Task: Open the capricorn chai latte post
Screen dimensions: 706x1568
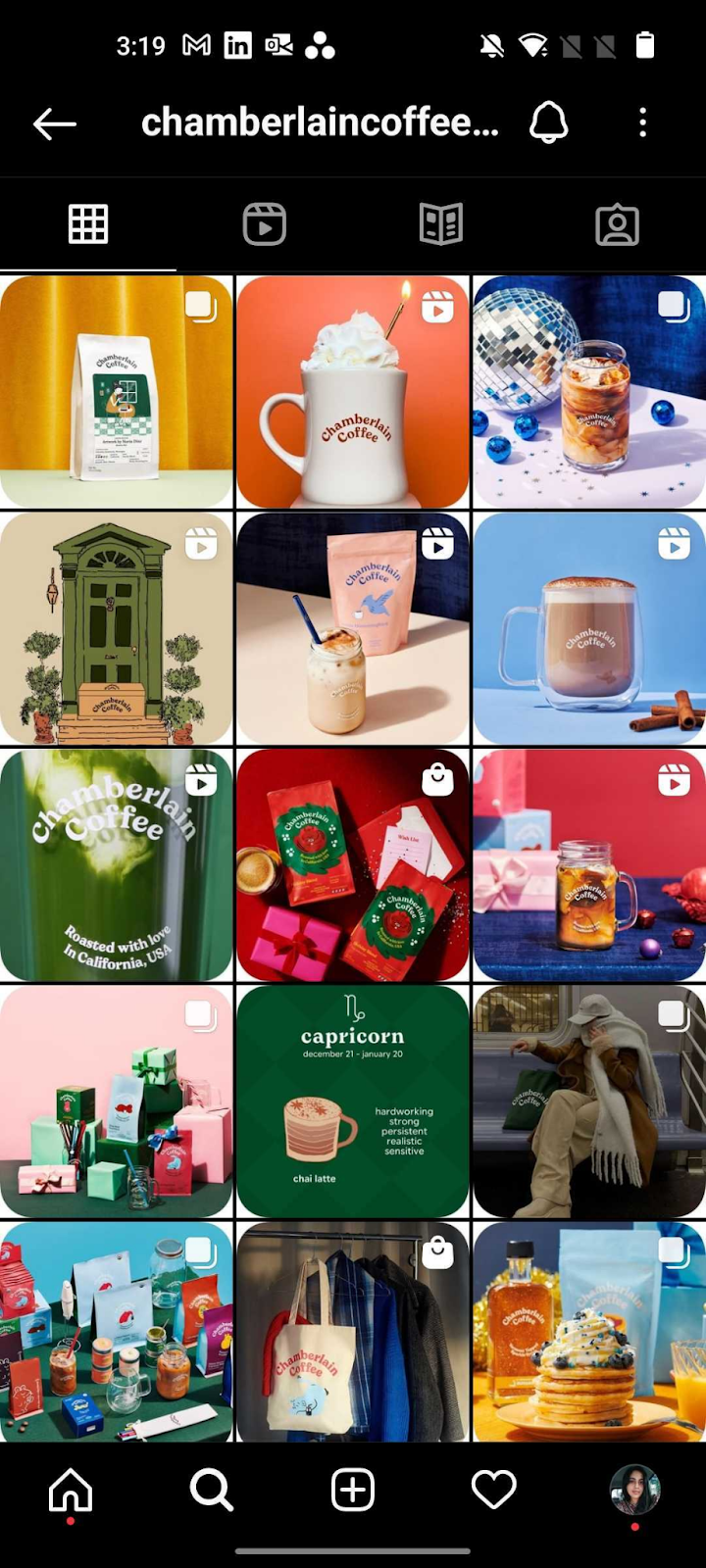Action: point(353,1102)
